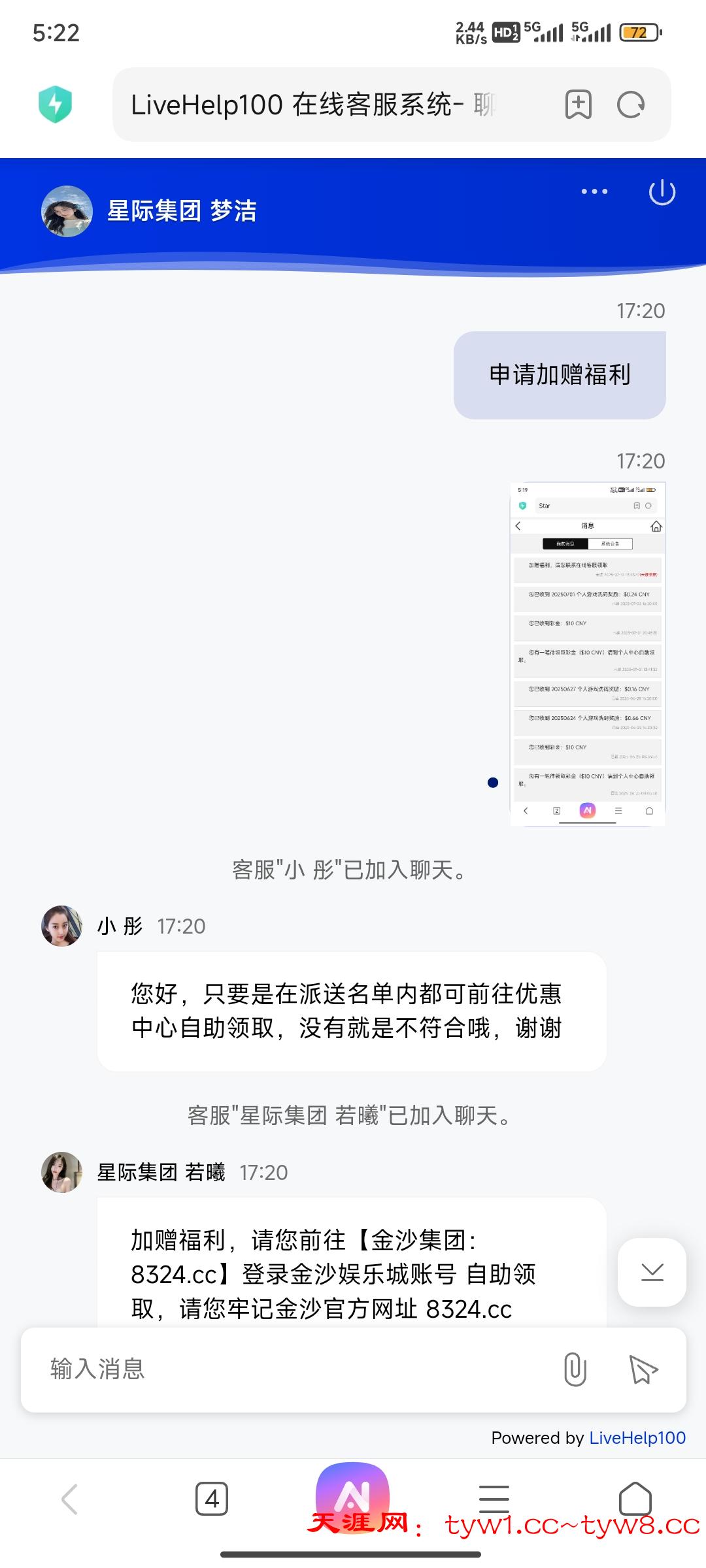Open the browser tab switcher showing 4
Viewport: 706px width, 1568px height.
pos(212,1498)
